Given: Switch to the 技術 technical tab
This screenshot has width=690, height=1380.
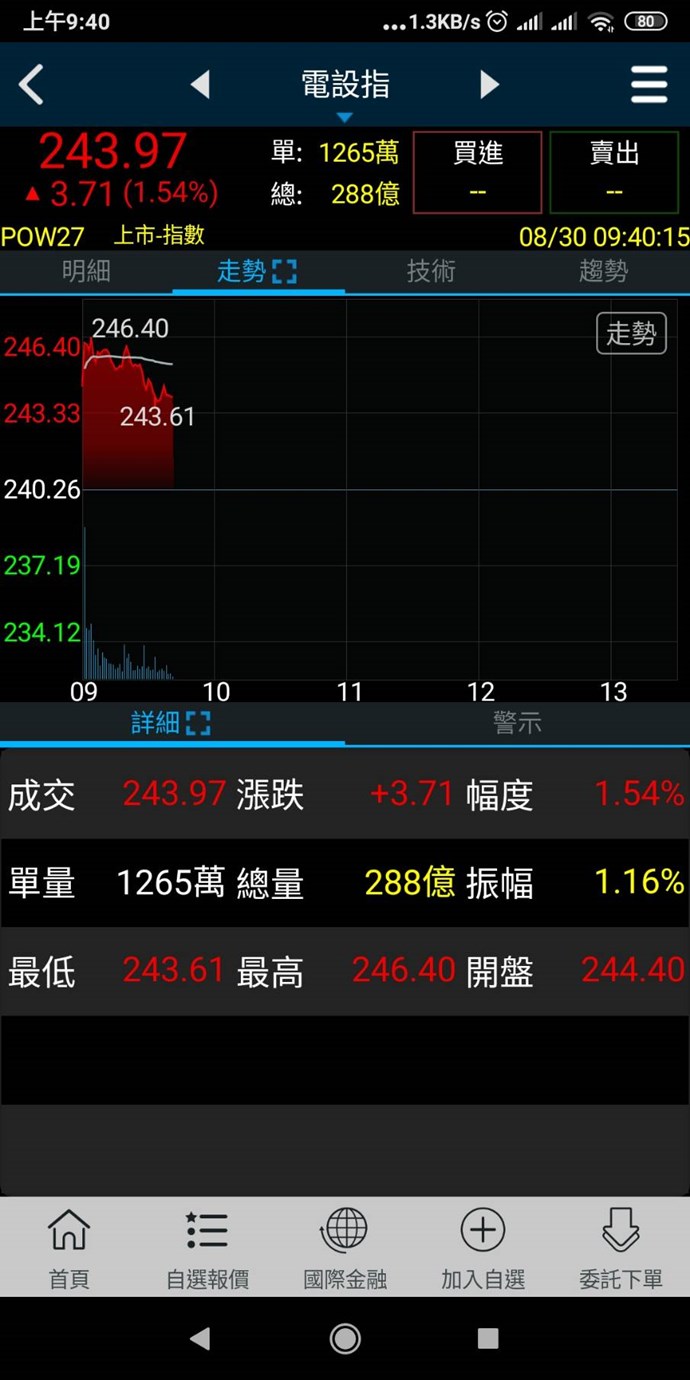Looking at the screenshot, I should coord(431,271).
